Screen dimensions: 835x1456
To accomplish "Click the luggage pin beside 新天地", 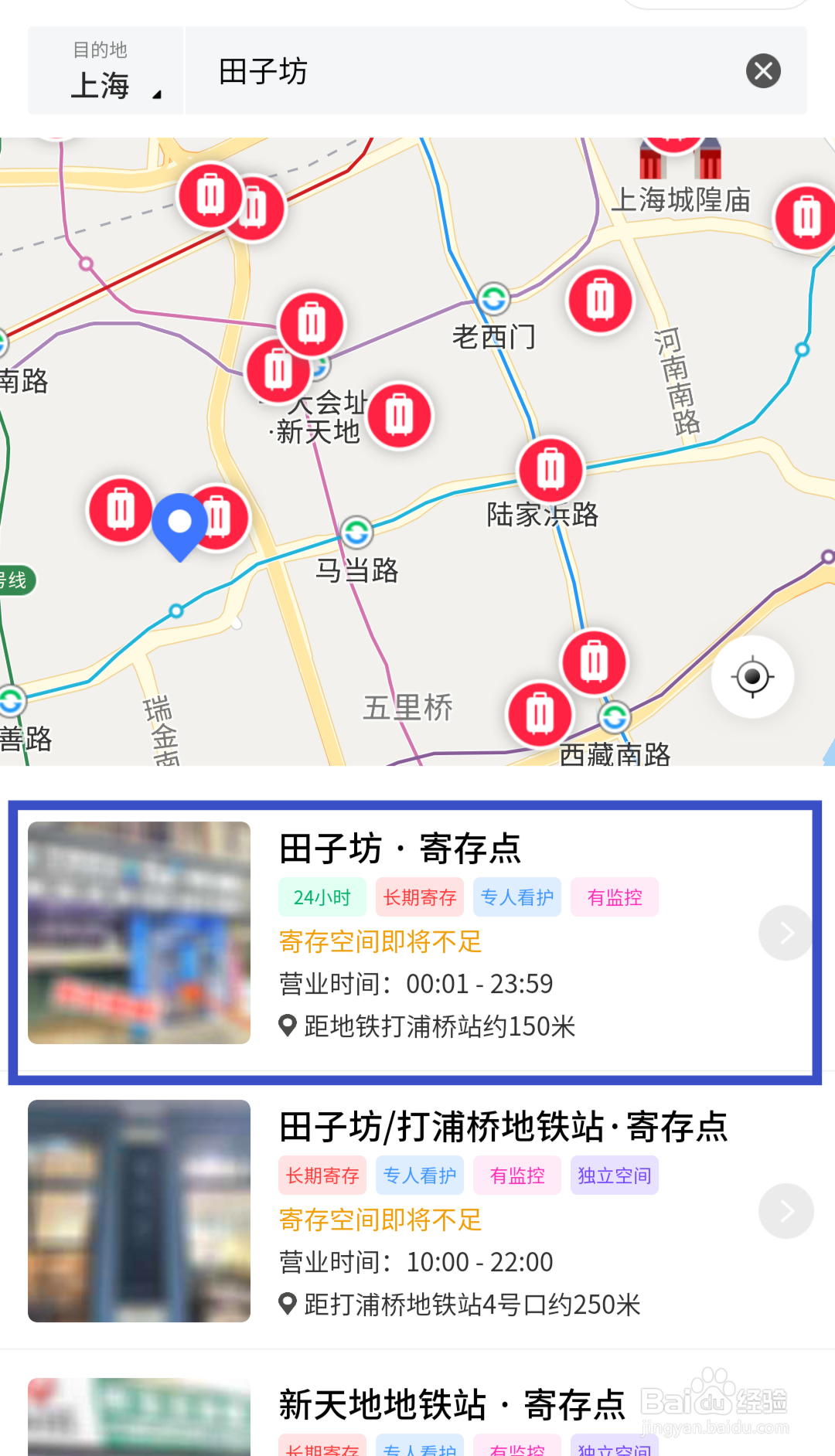I will pyautogui.click(x=399, y=415).
